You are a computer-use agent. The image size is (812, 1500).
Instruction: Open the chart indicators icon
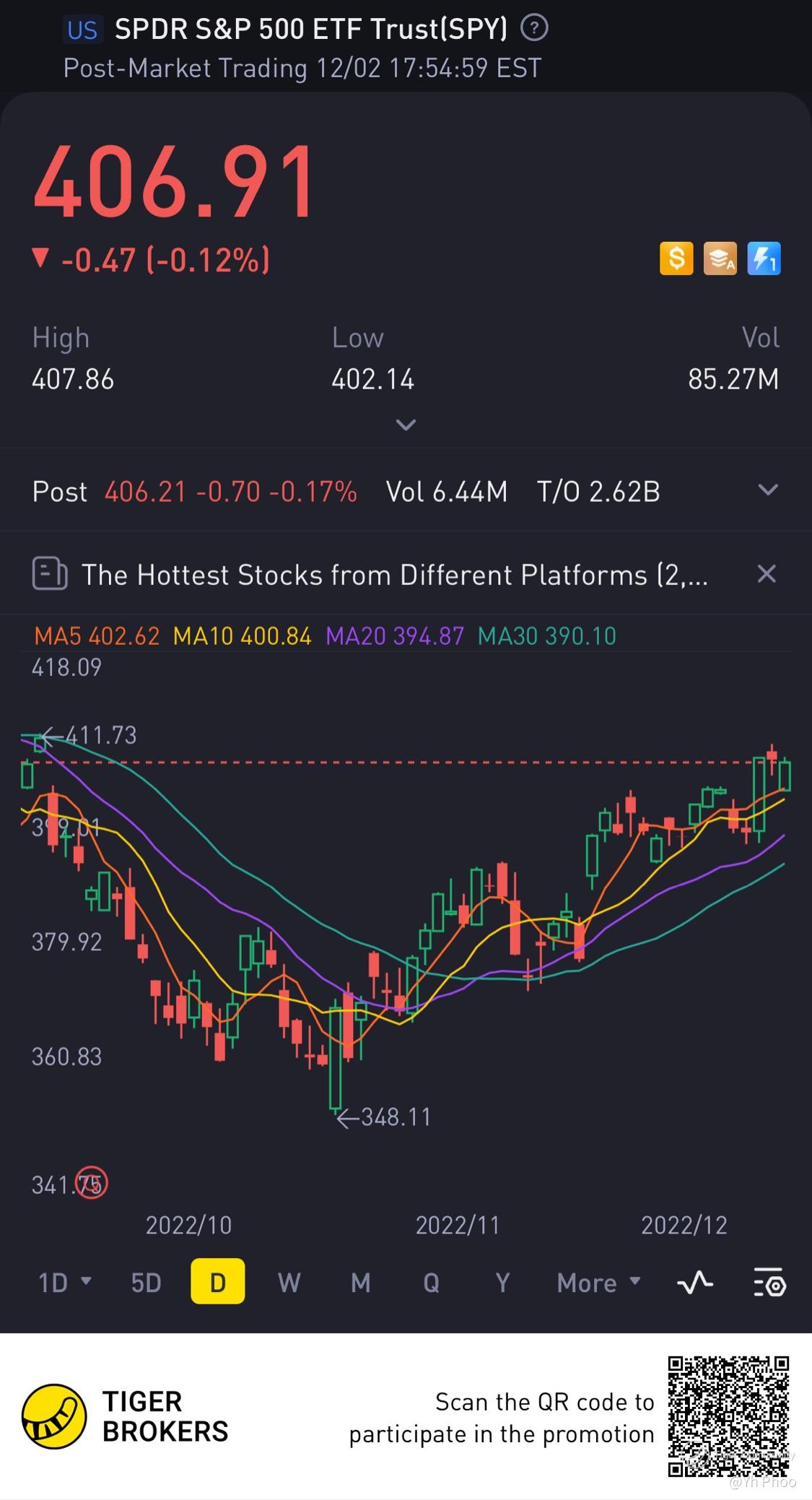pyautogui.click(x=694, y=1283)
